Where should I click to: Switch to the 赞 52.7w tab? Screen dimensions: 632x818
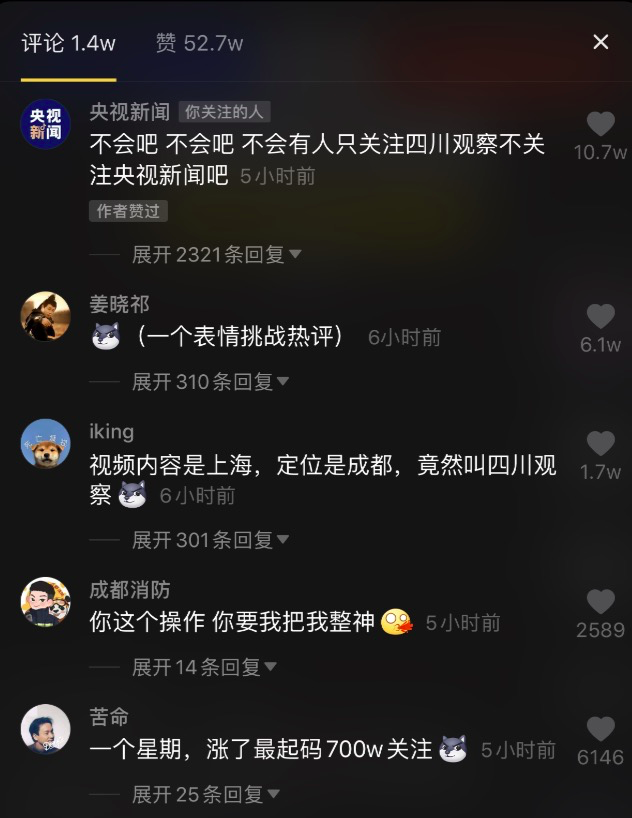tap(199, 43)
